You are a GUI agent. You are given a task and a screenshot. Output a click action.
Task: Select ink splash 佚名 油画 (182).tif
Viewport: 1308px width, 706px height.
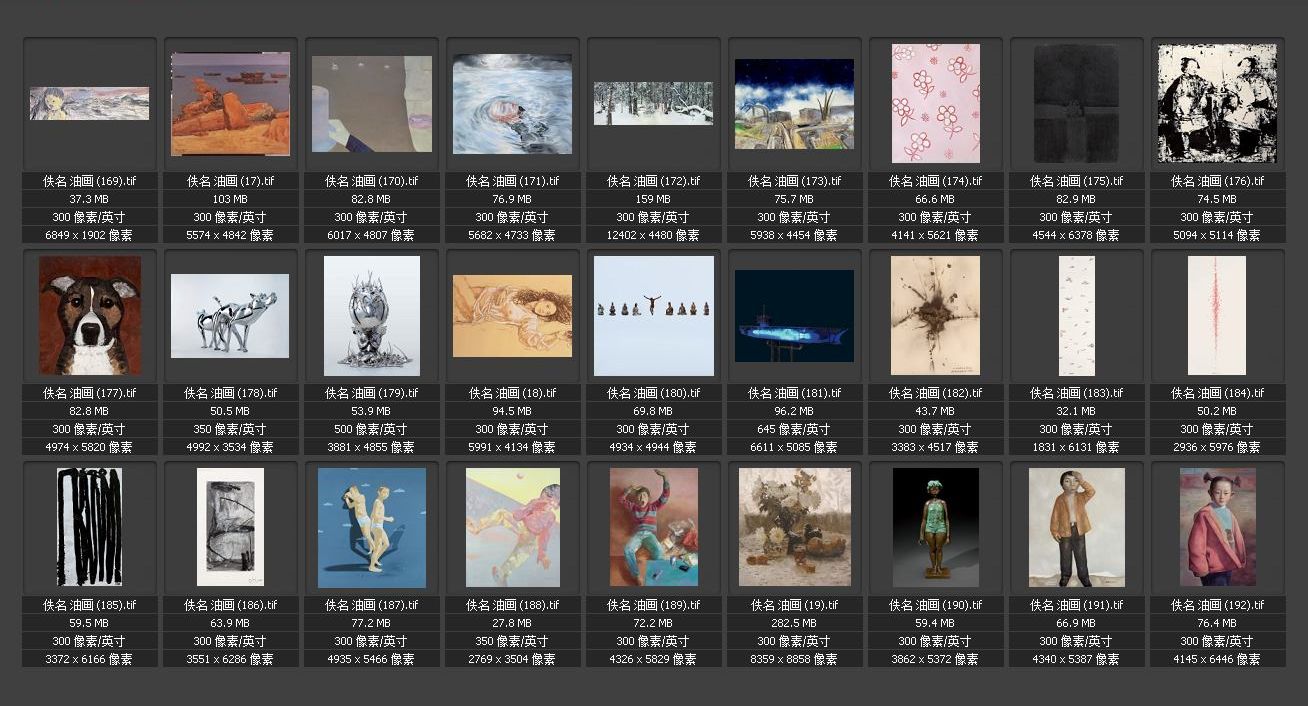click(935, 315)
